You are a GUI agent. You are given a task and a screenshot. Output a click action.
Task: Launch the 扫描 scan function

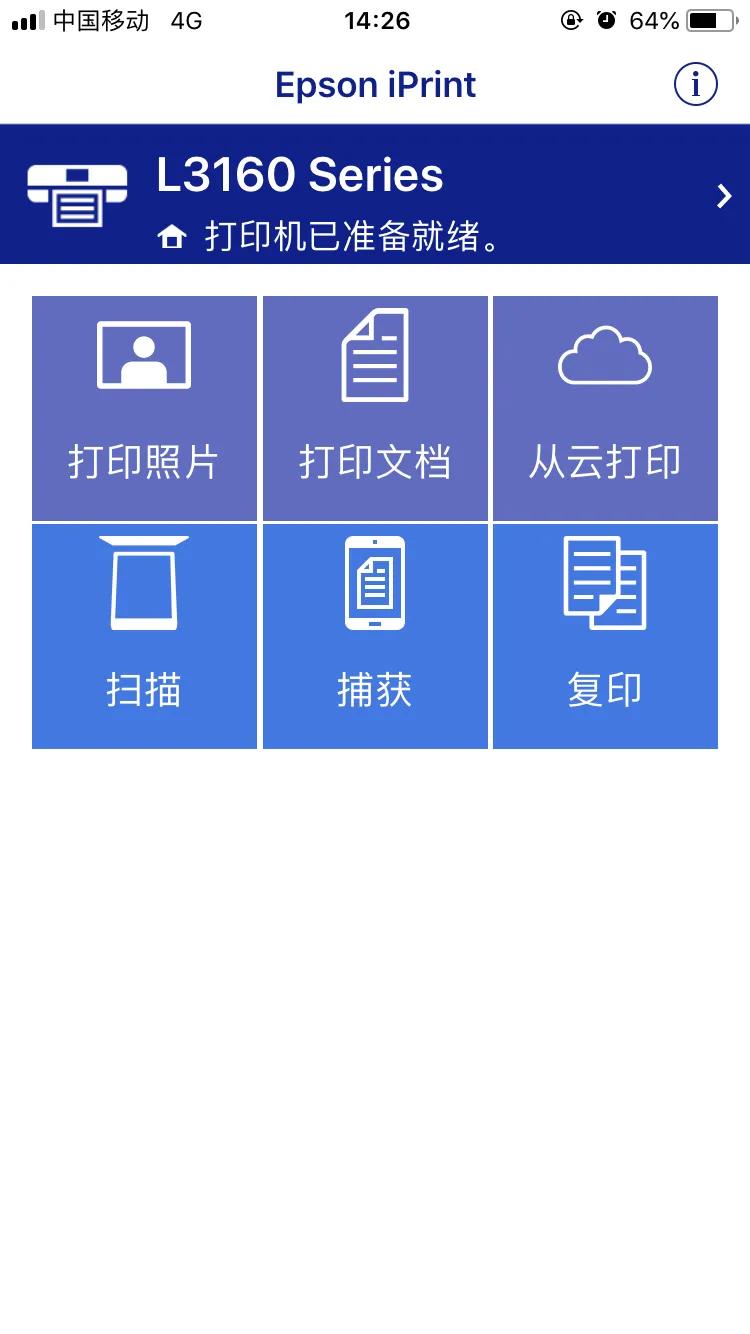point(143,636)
